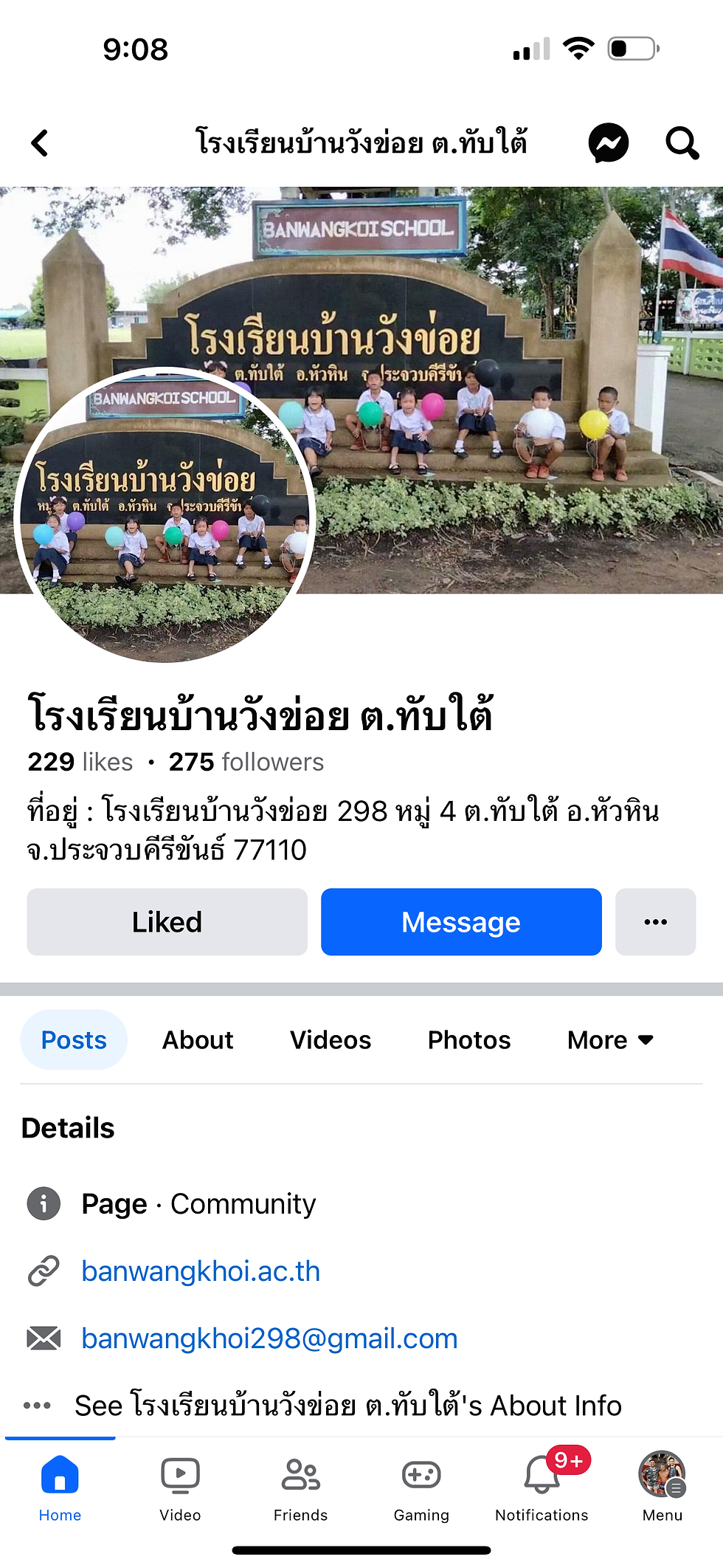Open the Friends tab

coord(300,1487)
